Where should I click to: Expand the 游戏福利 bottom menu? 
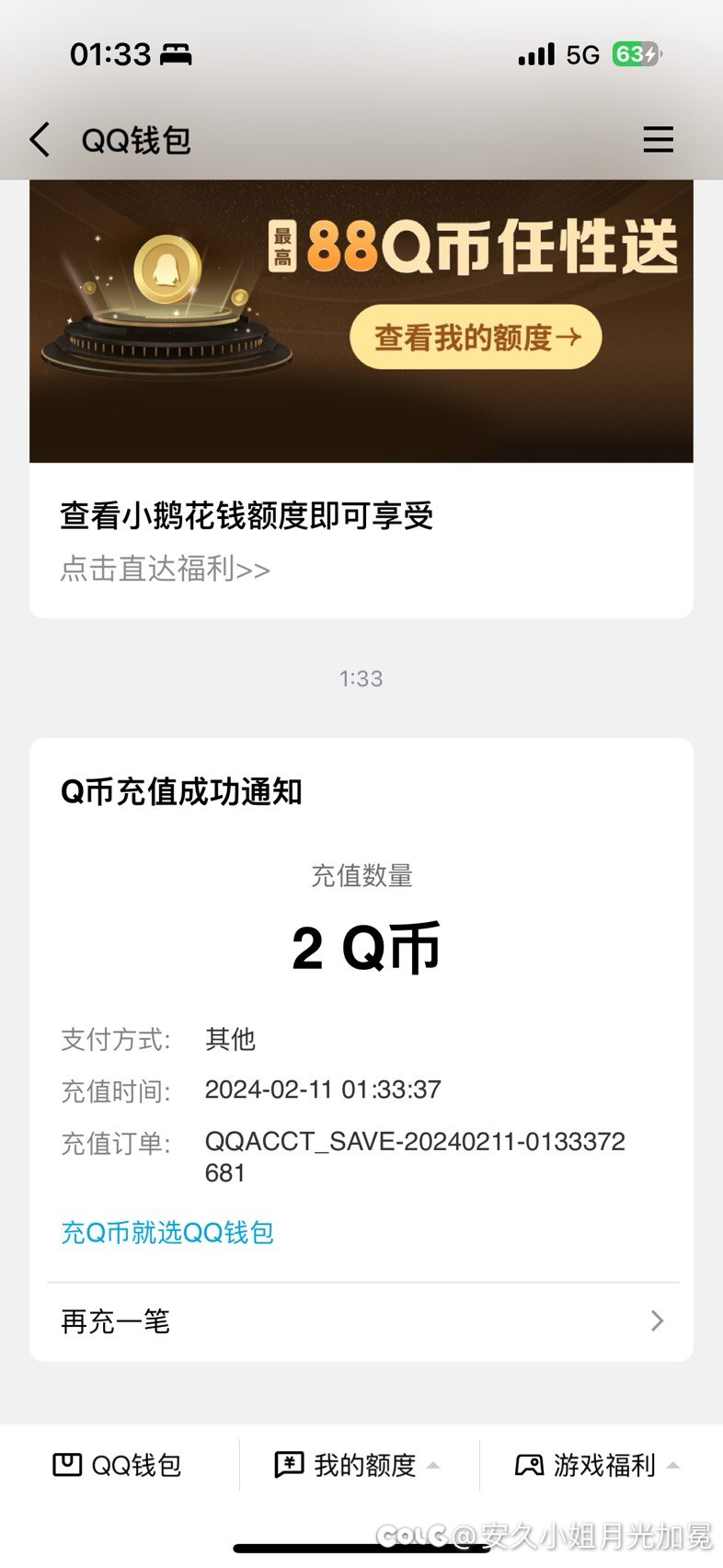(x=597, y=1465)
